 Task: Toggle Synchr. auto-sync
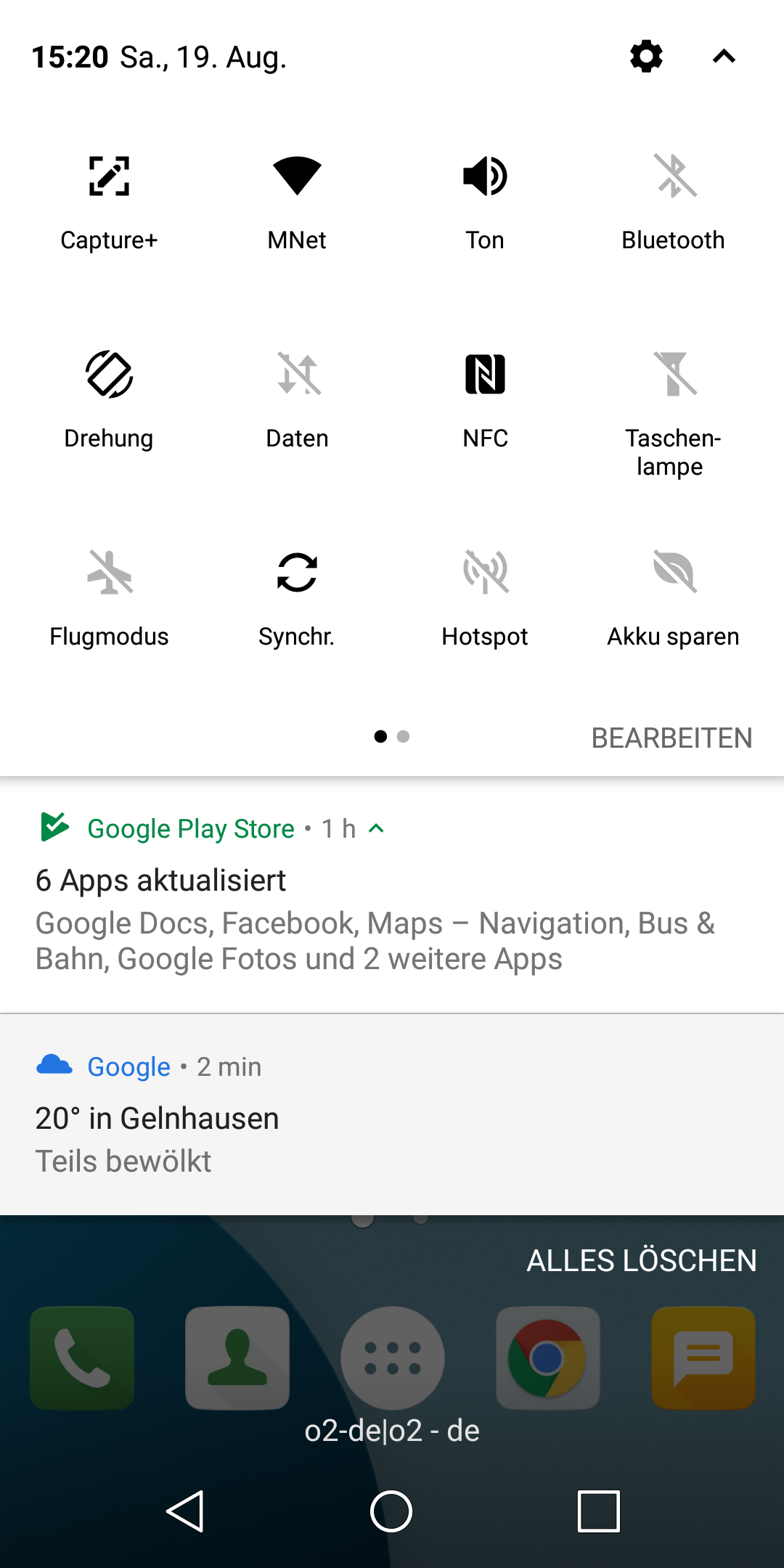pos(297,573)
